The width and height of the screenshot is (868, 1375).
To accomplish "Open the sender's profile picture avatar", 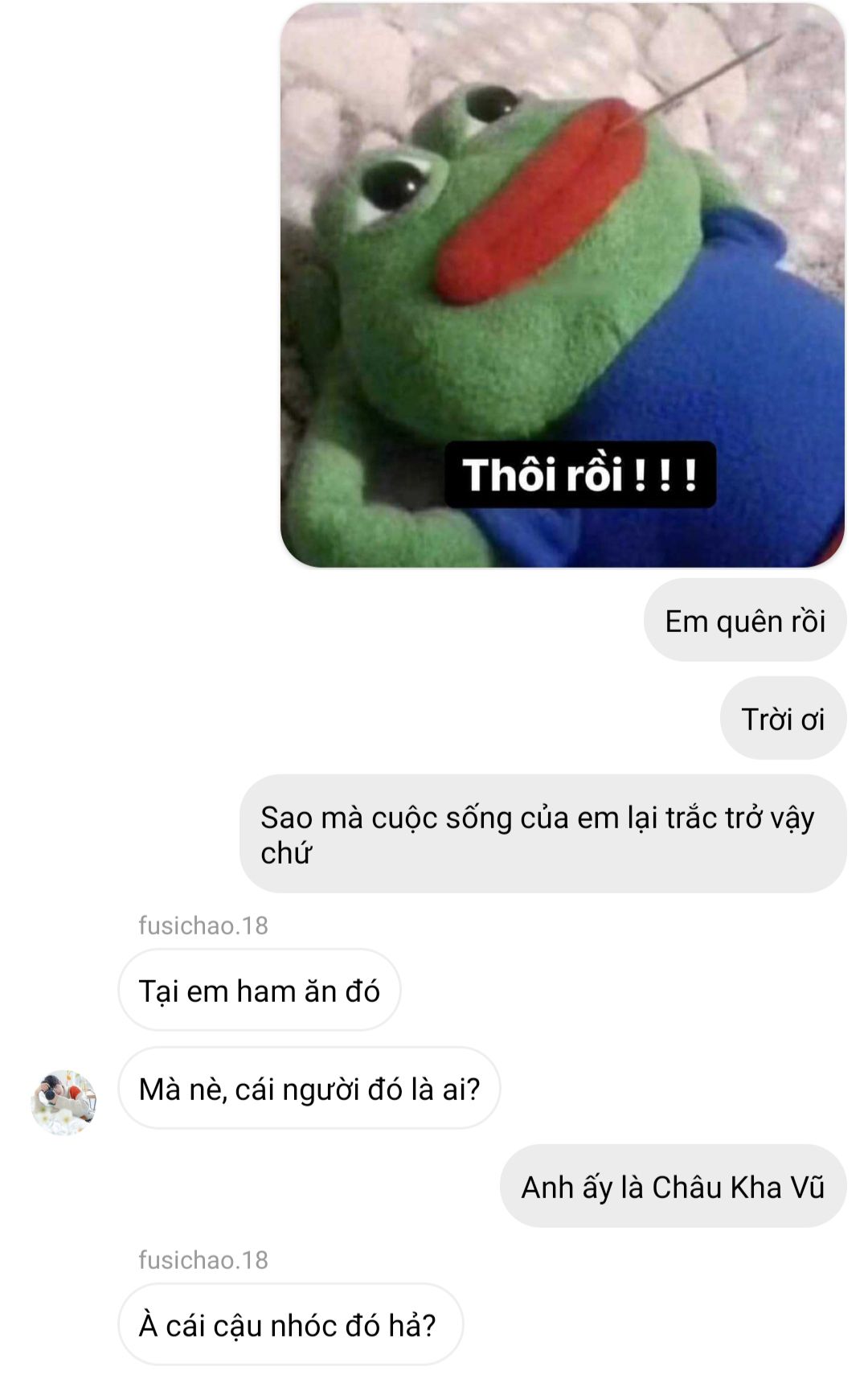I will (x=64, y=1102).
